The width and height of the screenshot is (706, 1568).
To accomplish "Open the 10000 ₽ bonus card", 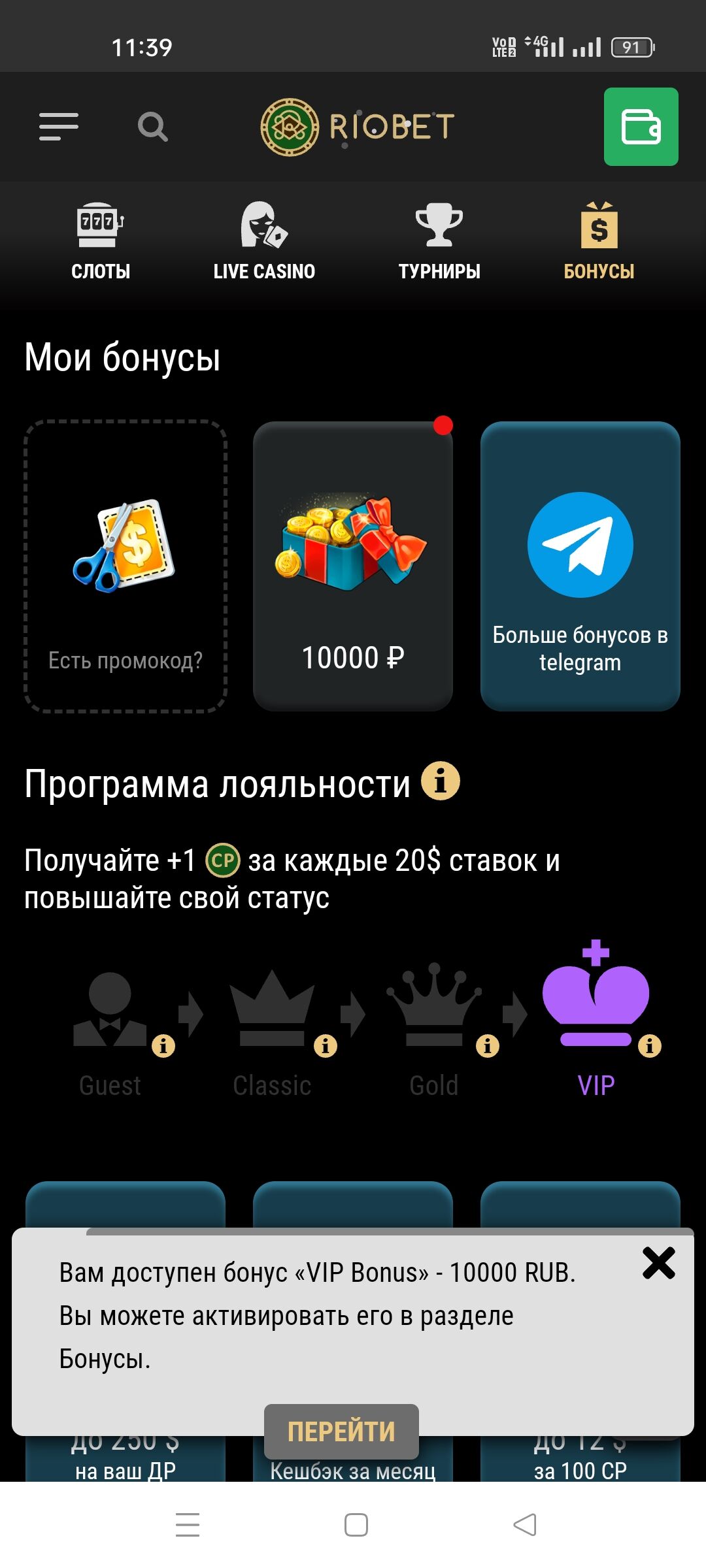I will [x=353, y=566].
